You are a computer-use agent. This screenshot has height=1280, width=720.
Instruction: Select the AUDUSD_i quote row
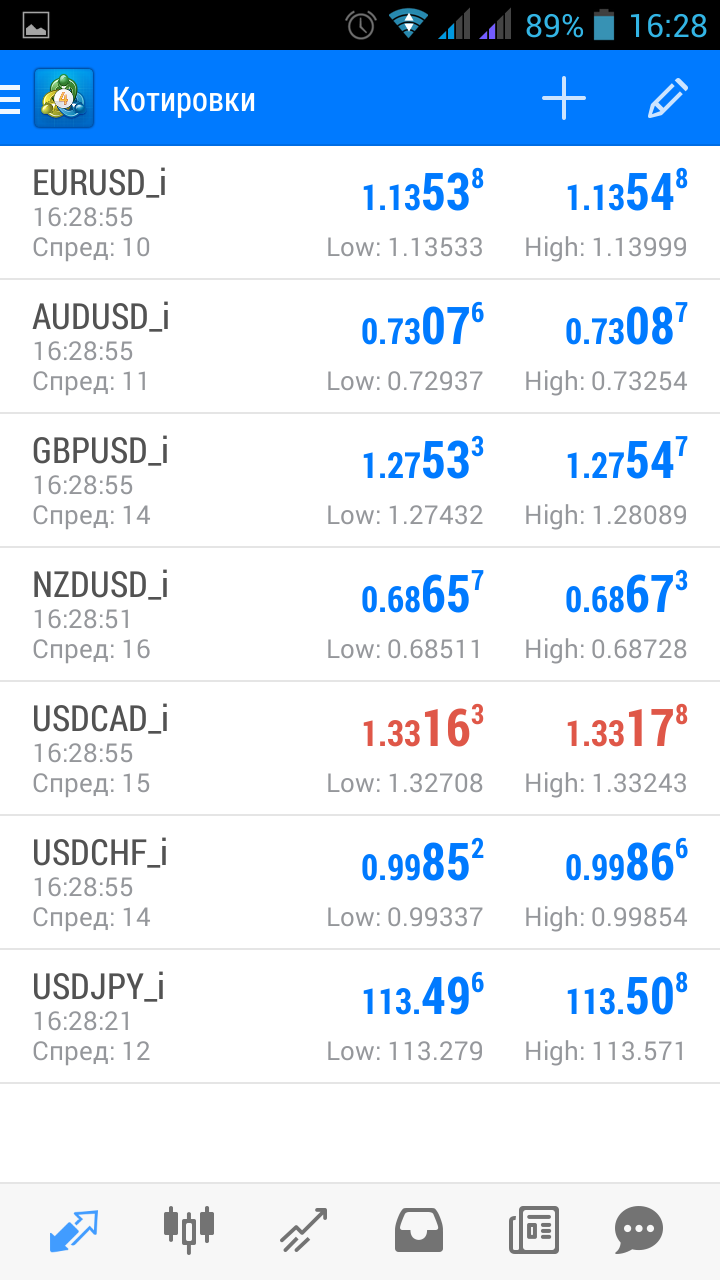360,347
